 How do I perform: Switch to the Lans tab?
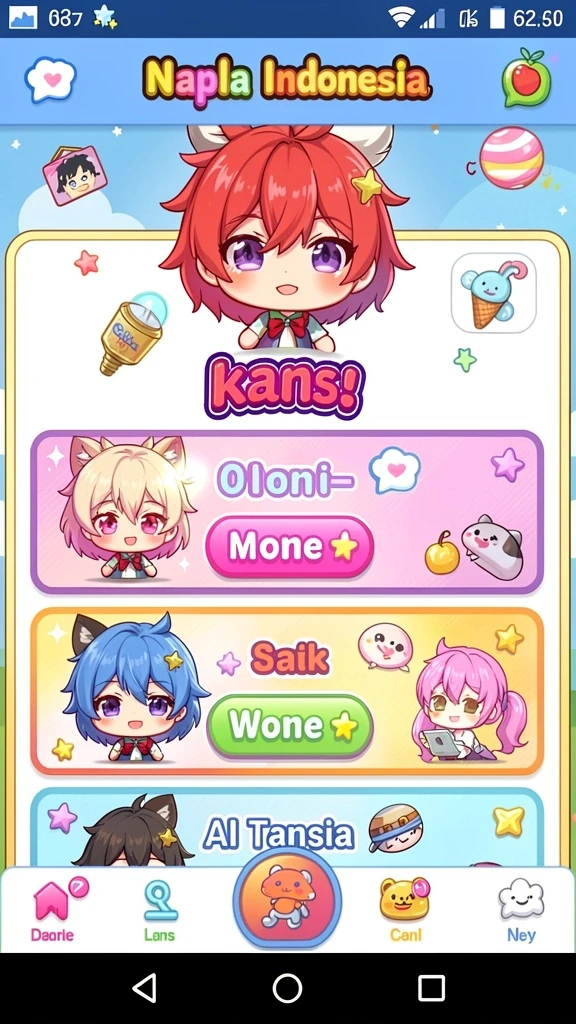[x=159, y=910]
